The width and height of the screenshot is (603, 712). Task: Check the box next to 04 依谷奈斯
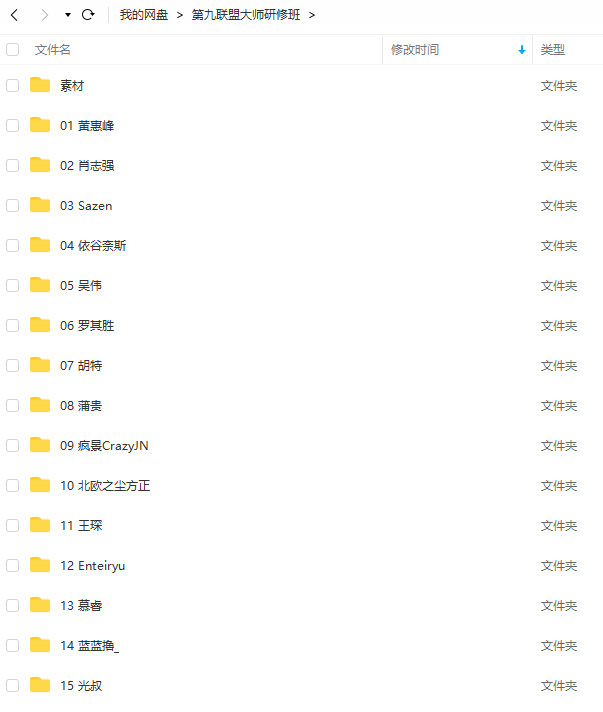coord(13,246)
